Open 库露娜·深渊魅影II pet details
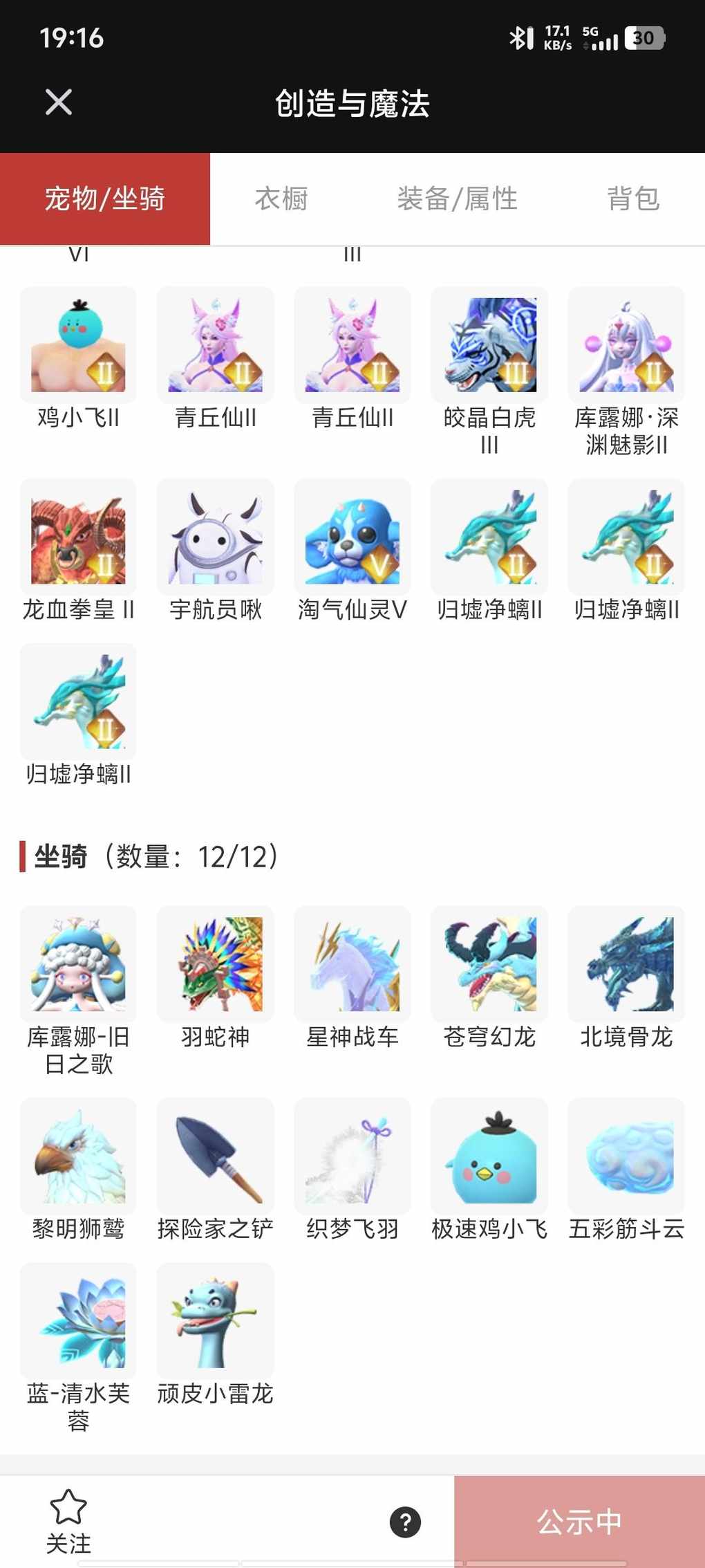The image size is (705, 1568). click(626, 346)
